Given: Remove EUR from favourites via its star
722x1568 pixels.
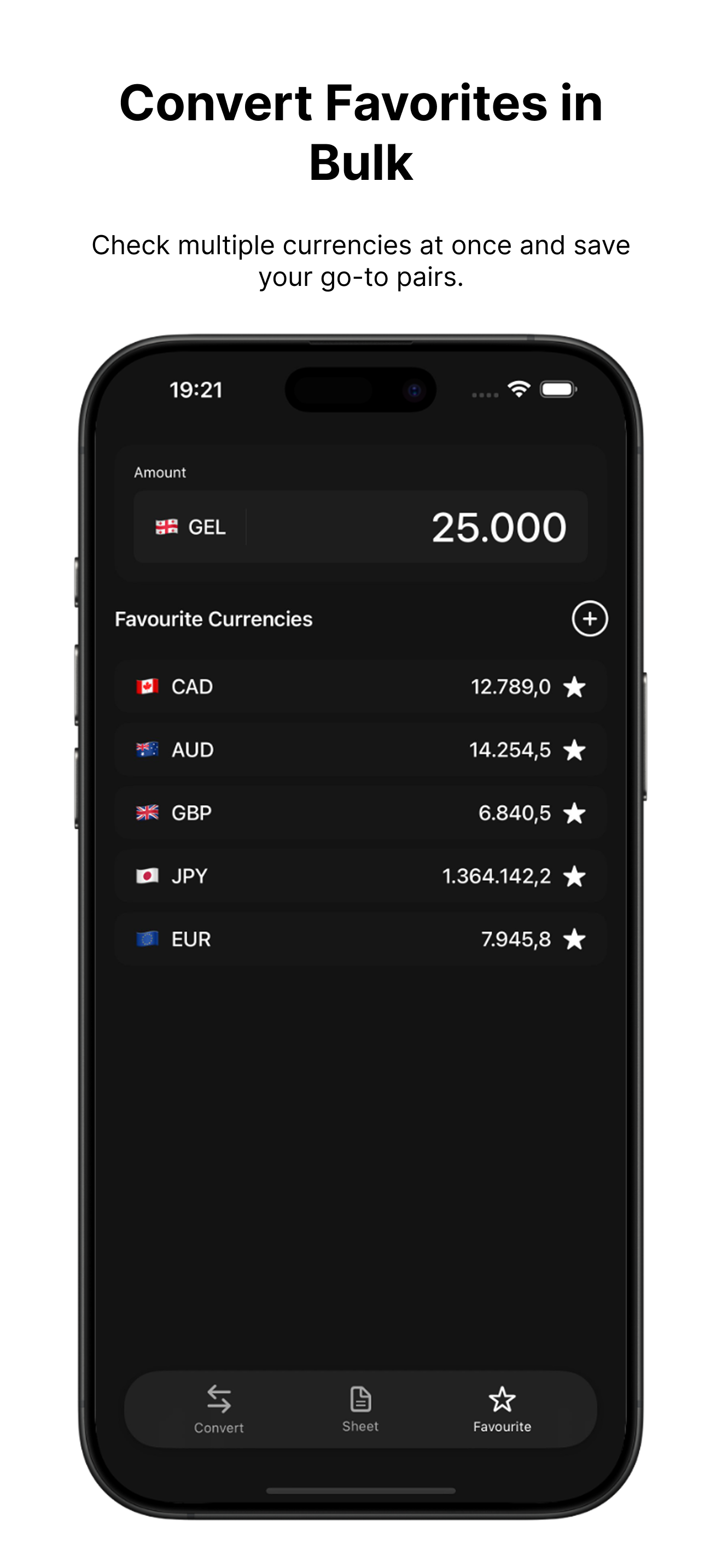Looking at the screenshot, I should pos(575,939).
